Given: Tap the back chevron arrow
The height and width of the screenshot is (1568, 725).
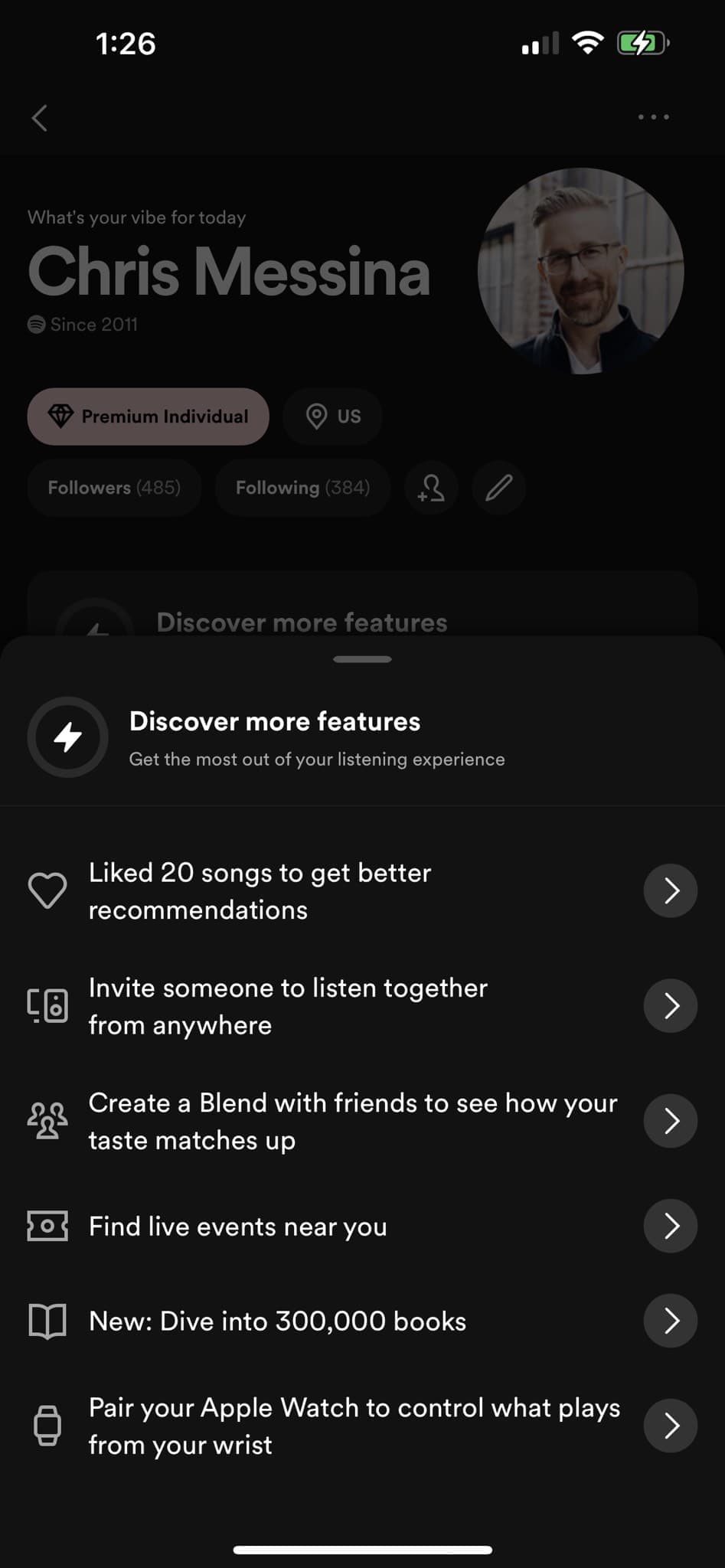Looking at the screenshot, I should click(x=39, y=118).
